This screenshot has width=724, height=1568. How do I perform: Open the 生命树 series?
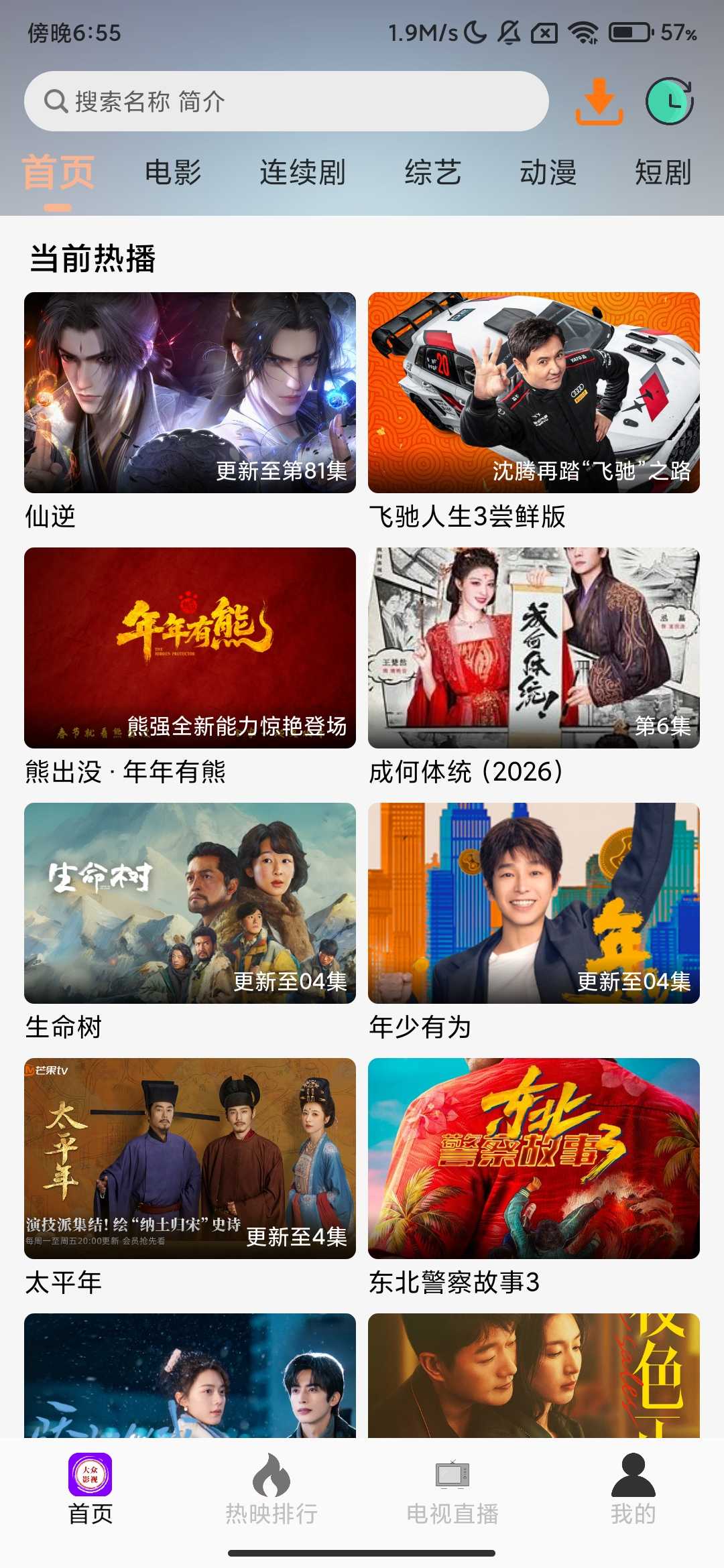(190, 898)
